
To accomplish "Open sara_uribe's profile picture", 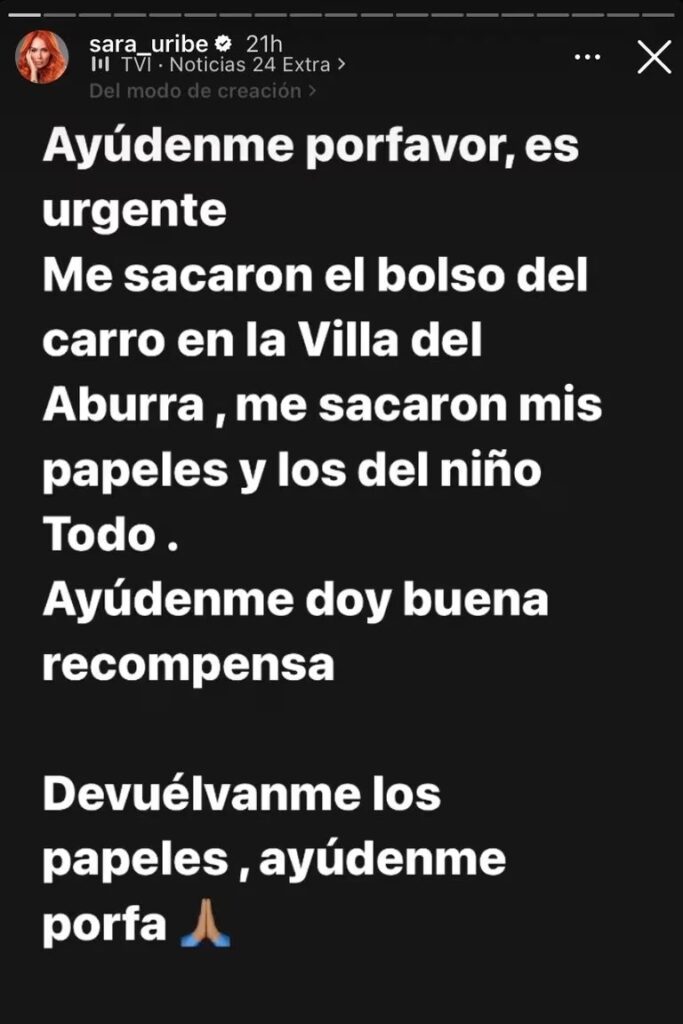I will click(42, 57).
